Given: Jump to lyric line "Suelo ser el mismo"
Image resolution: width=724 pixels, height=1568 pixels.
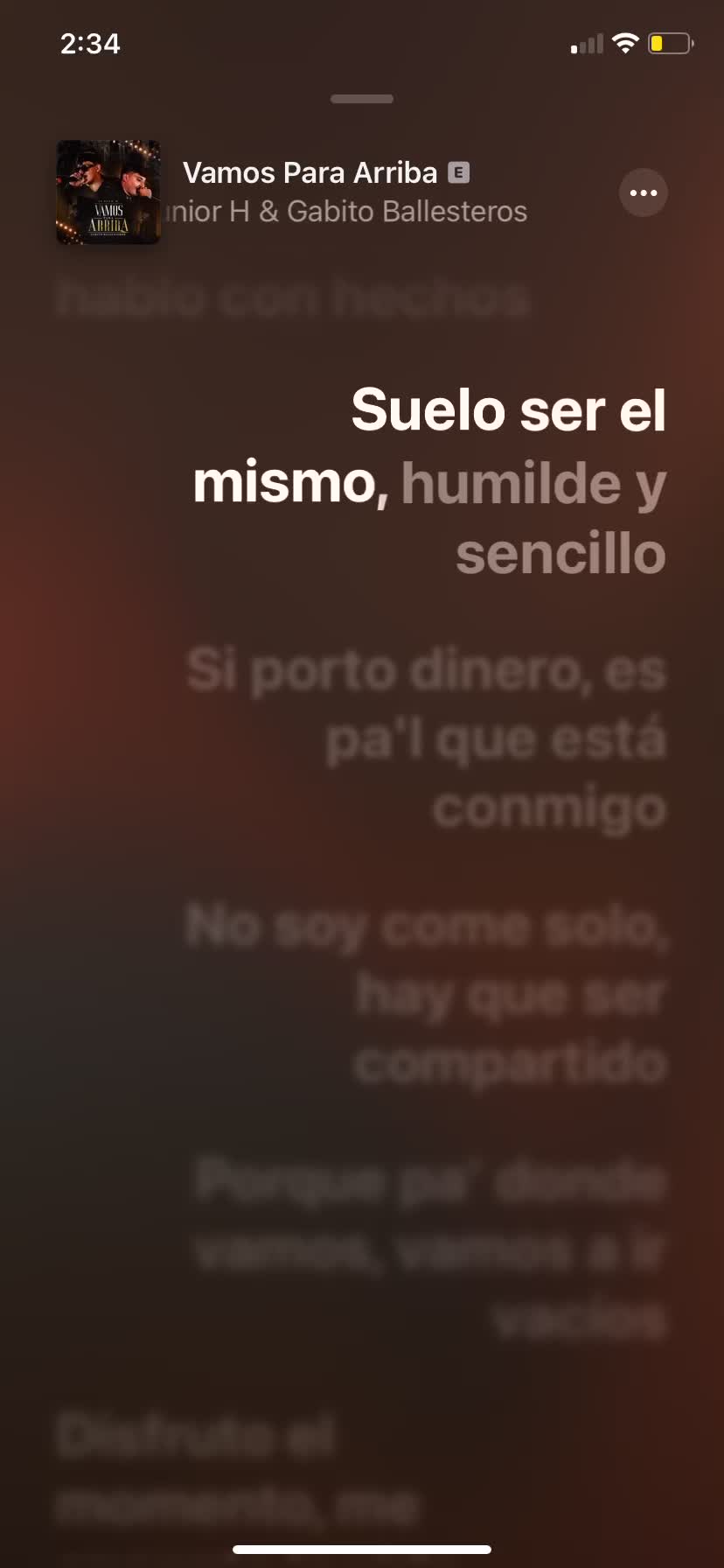Looking at the screenshot, I should [x=429, y=481].
